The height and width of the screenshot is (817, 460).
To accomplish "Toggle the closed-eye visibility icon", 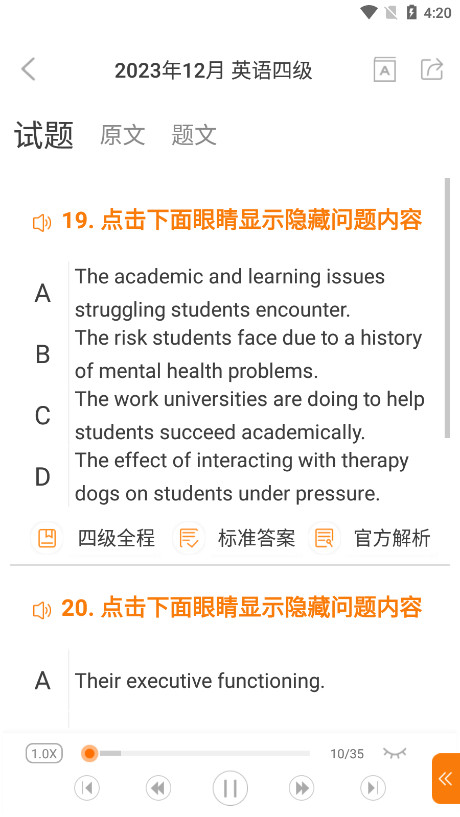I will [394, 753].
